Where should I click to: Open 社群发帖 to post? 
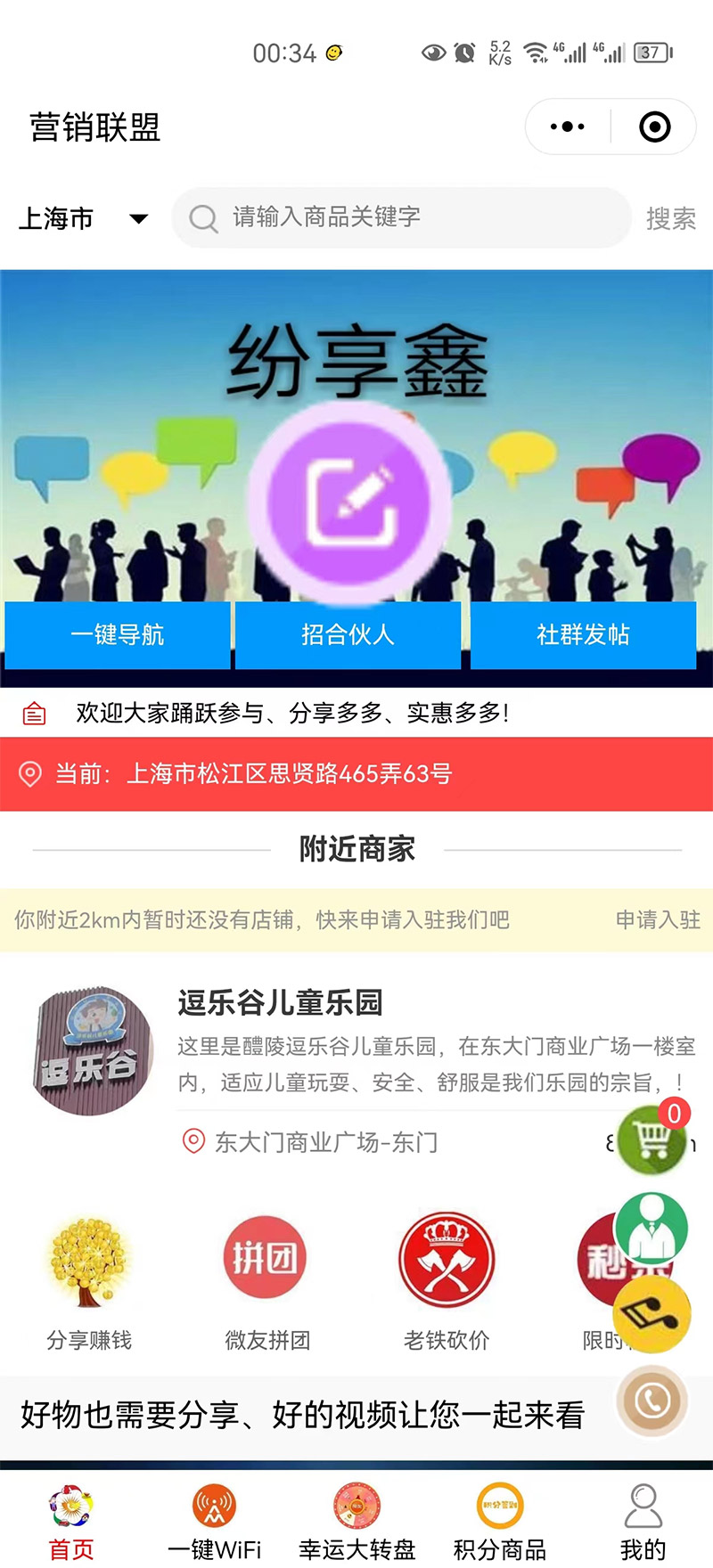[x=583, y=634]
